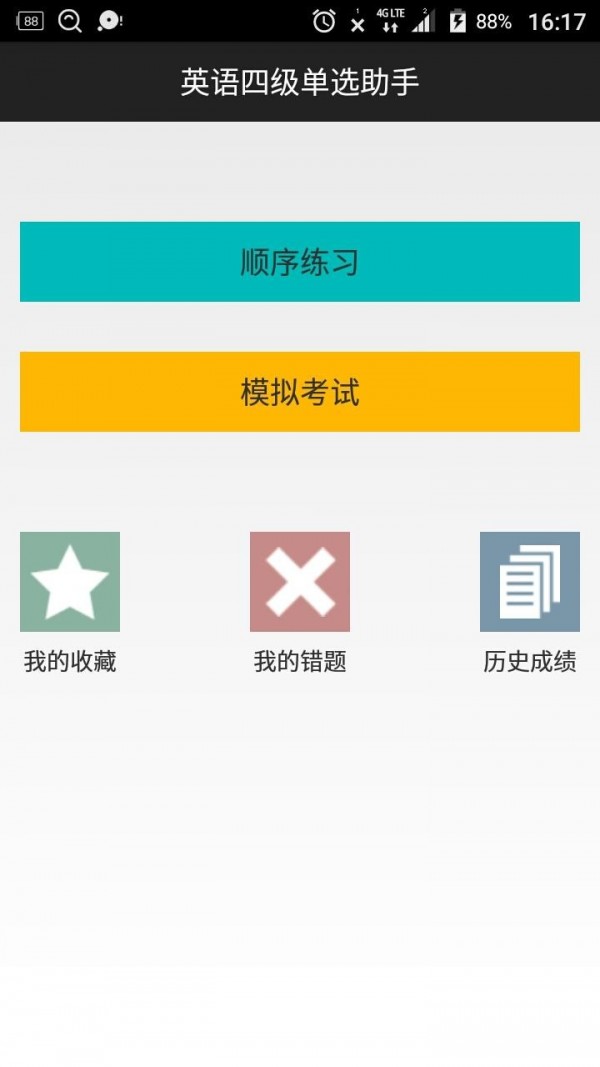View 我的错题 wrong questions

pos(300,582)
